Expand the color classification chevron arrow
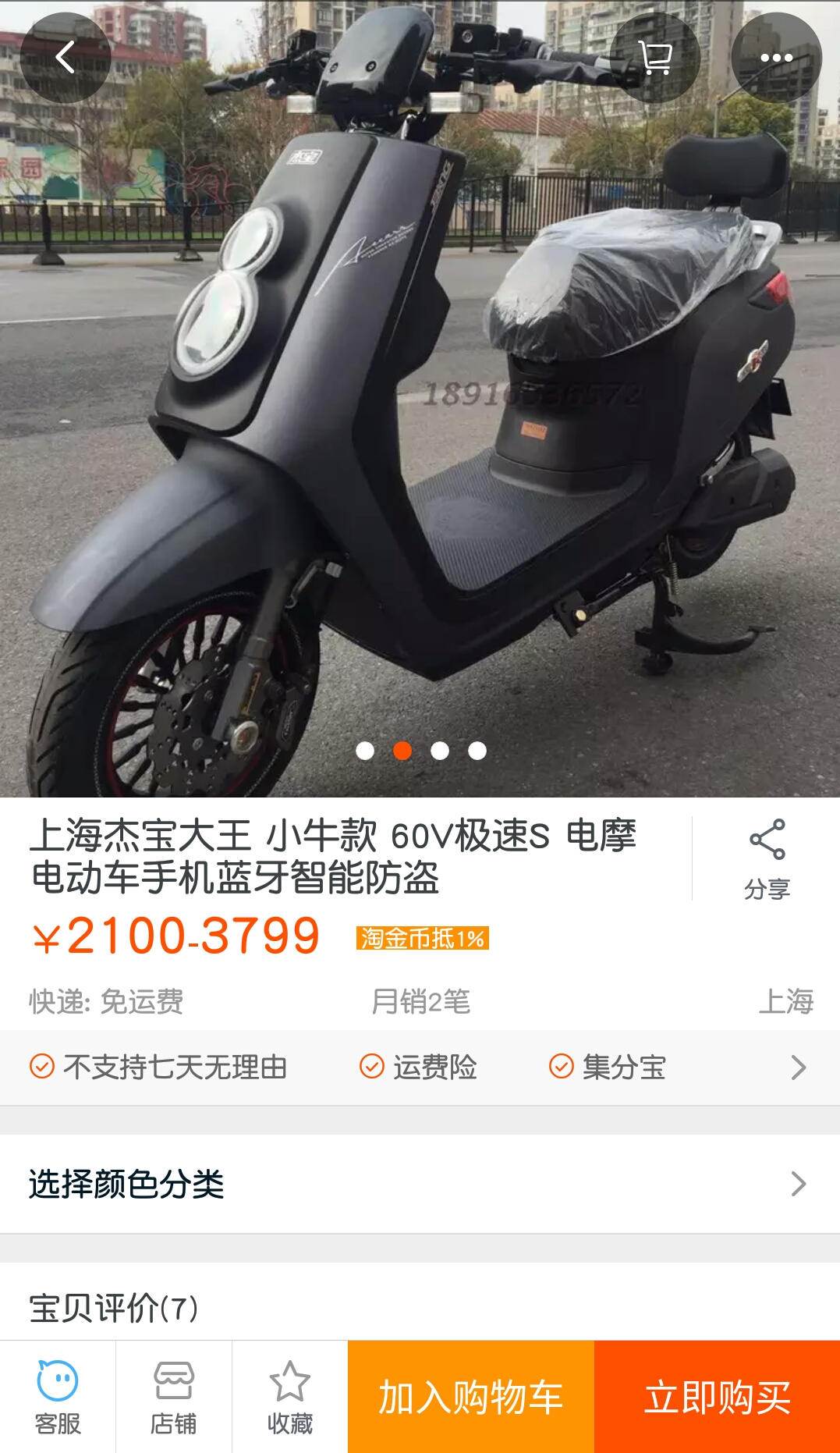This screenshot has width=840, height=1453. click(x=797, y=1183)
